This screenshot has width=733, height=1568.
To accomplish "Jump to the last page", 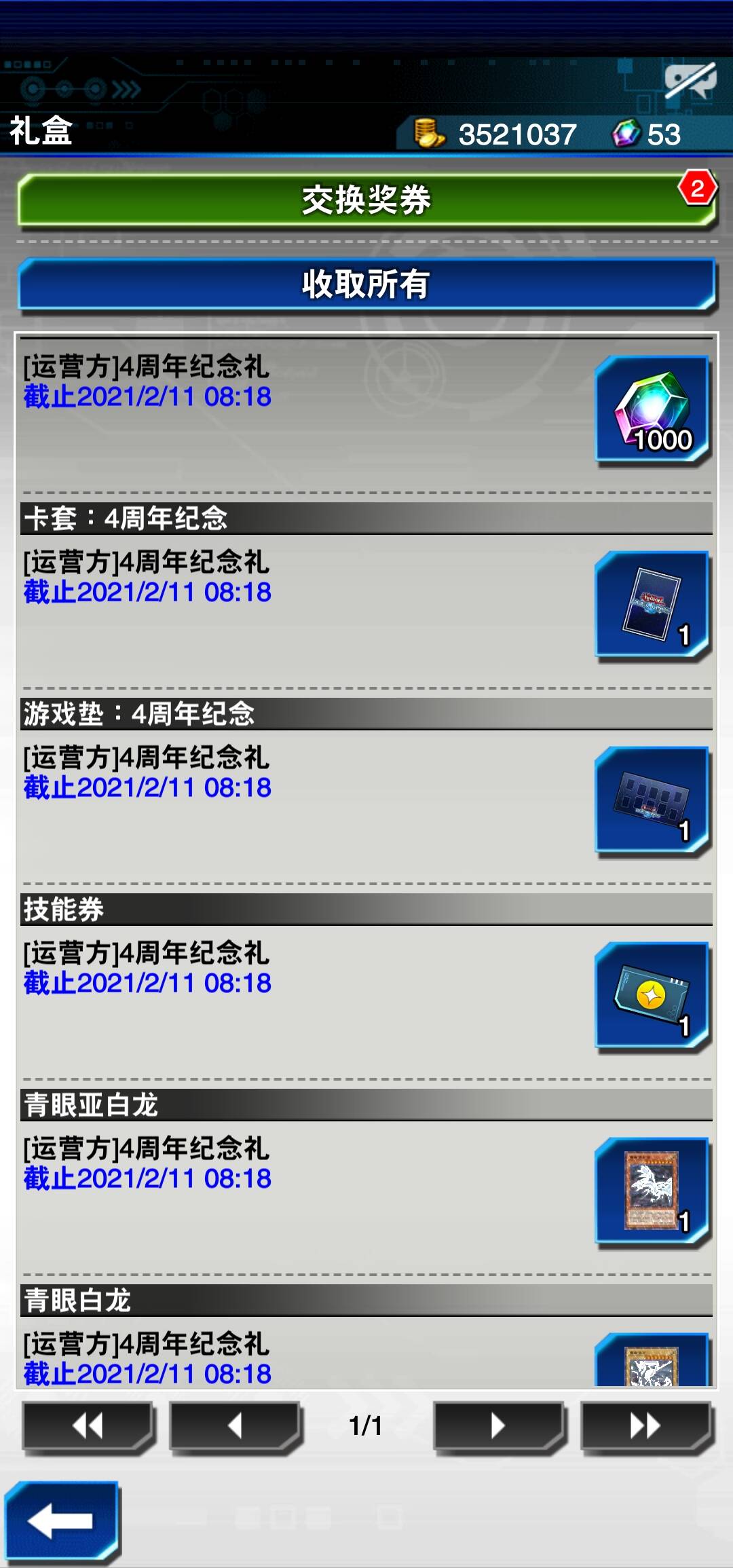I will pos(645,1425).
